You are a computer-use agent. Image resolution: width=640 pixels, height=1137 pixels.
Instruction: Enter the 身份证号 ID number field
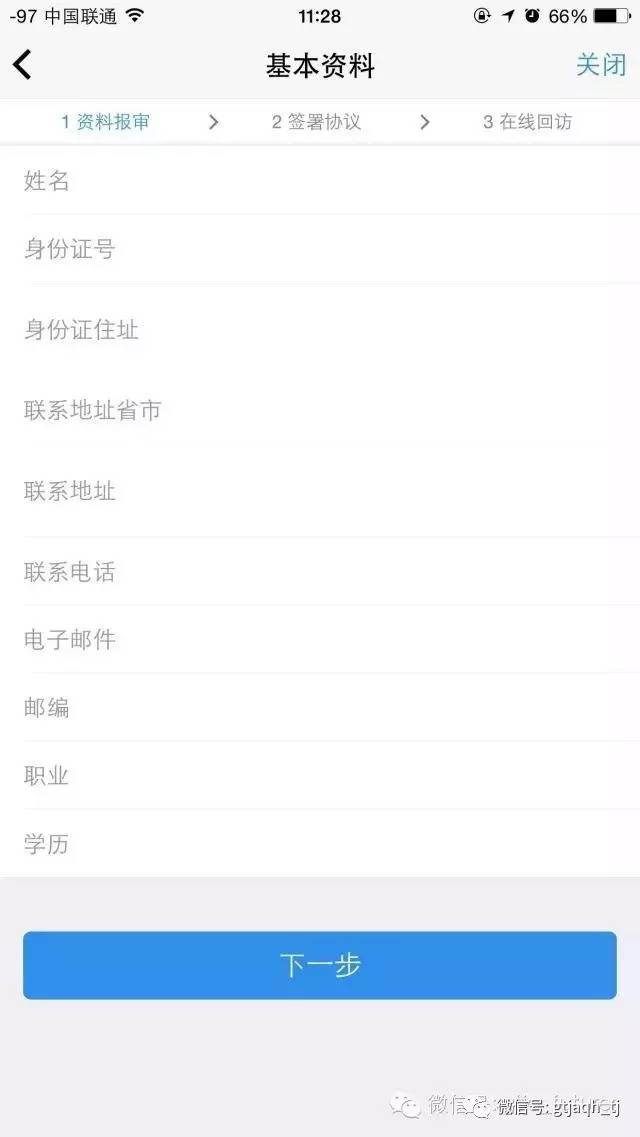tap(320, 249)
